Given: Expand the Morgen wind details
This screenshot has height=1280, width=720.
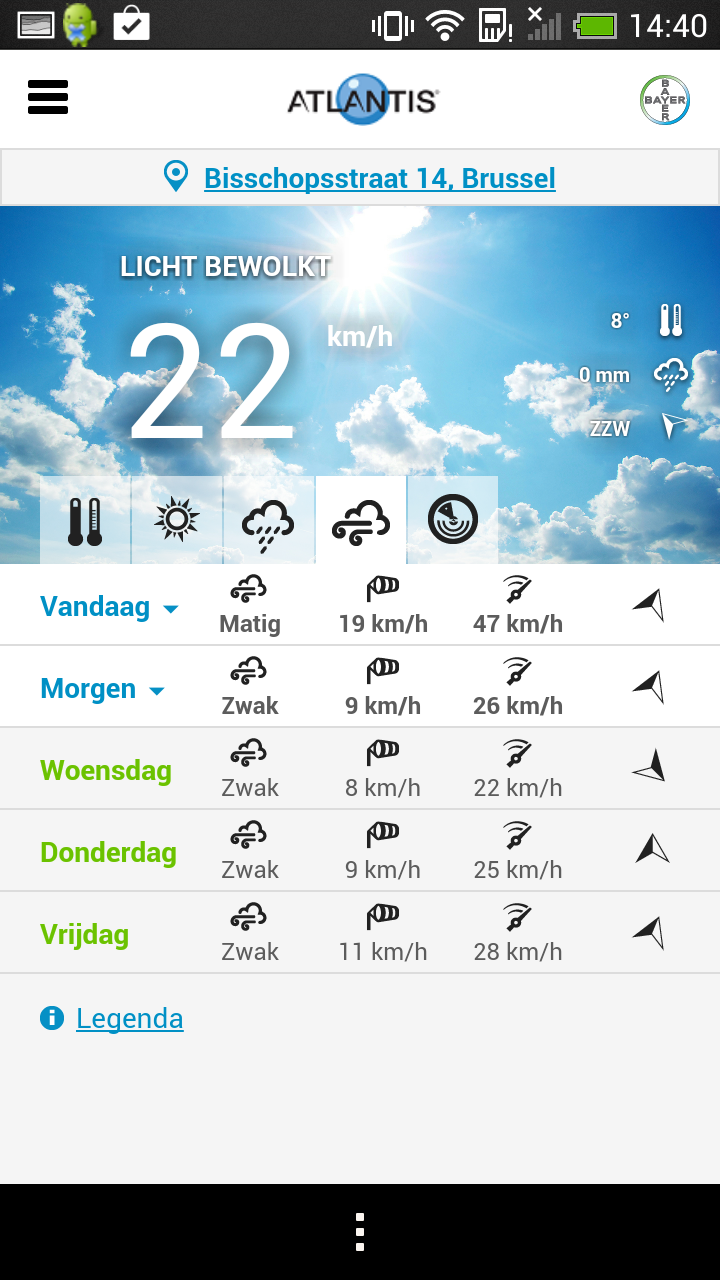Looking at the screenshot, I should tap(102, 689).
